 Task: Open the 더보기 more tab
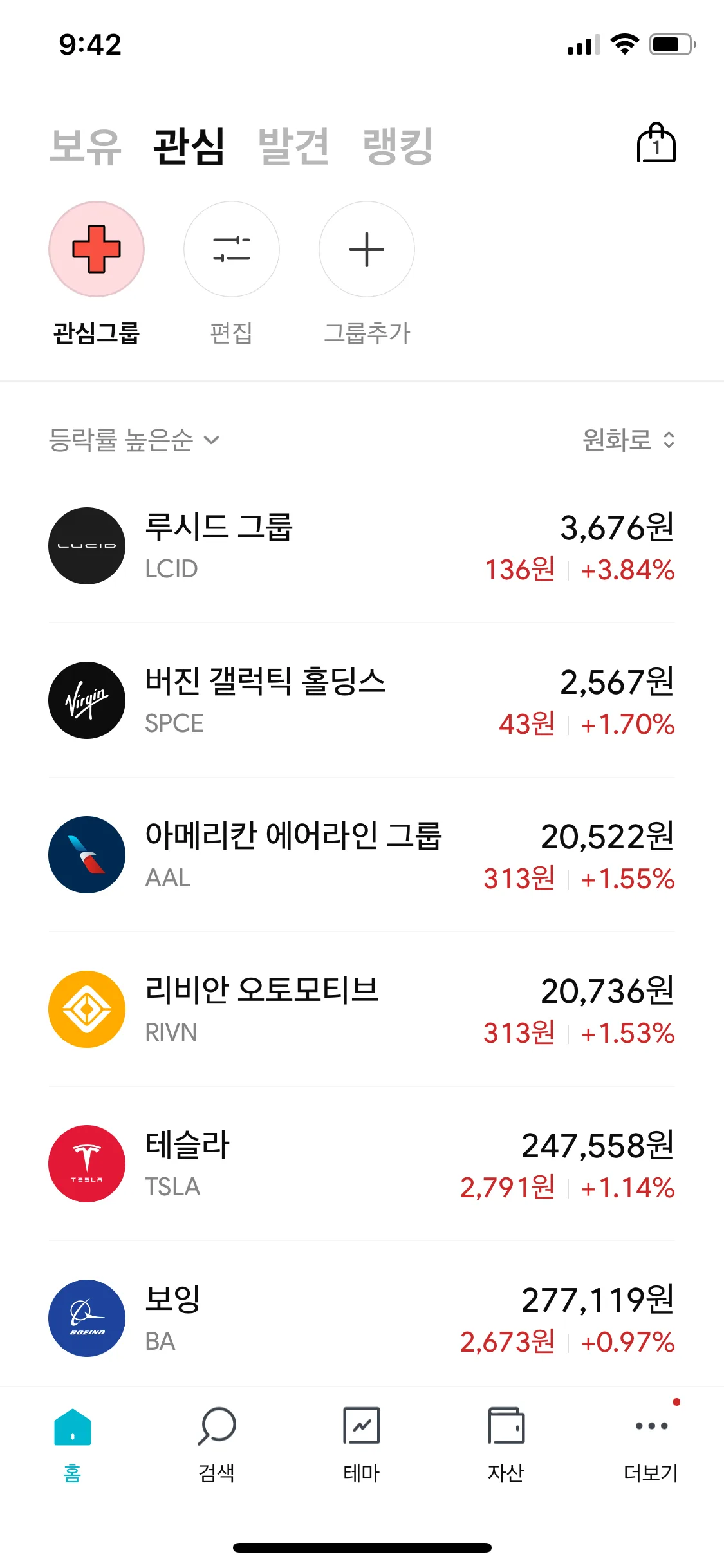pos(651,1442)
